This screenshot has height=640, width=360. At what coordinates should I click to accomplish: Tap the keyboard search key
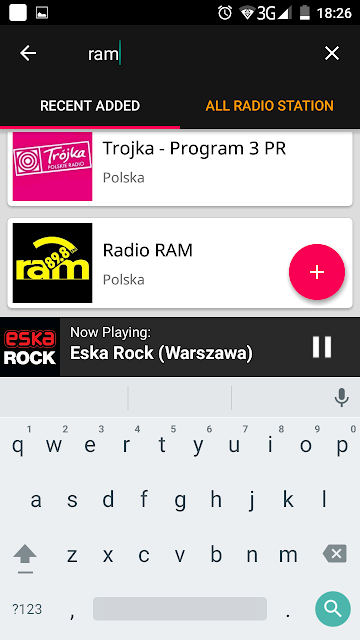333,609
